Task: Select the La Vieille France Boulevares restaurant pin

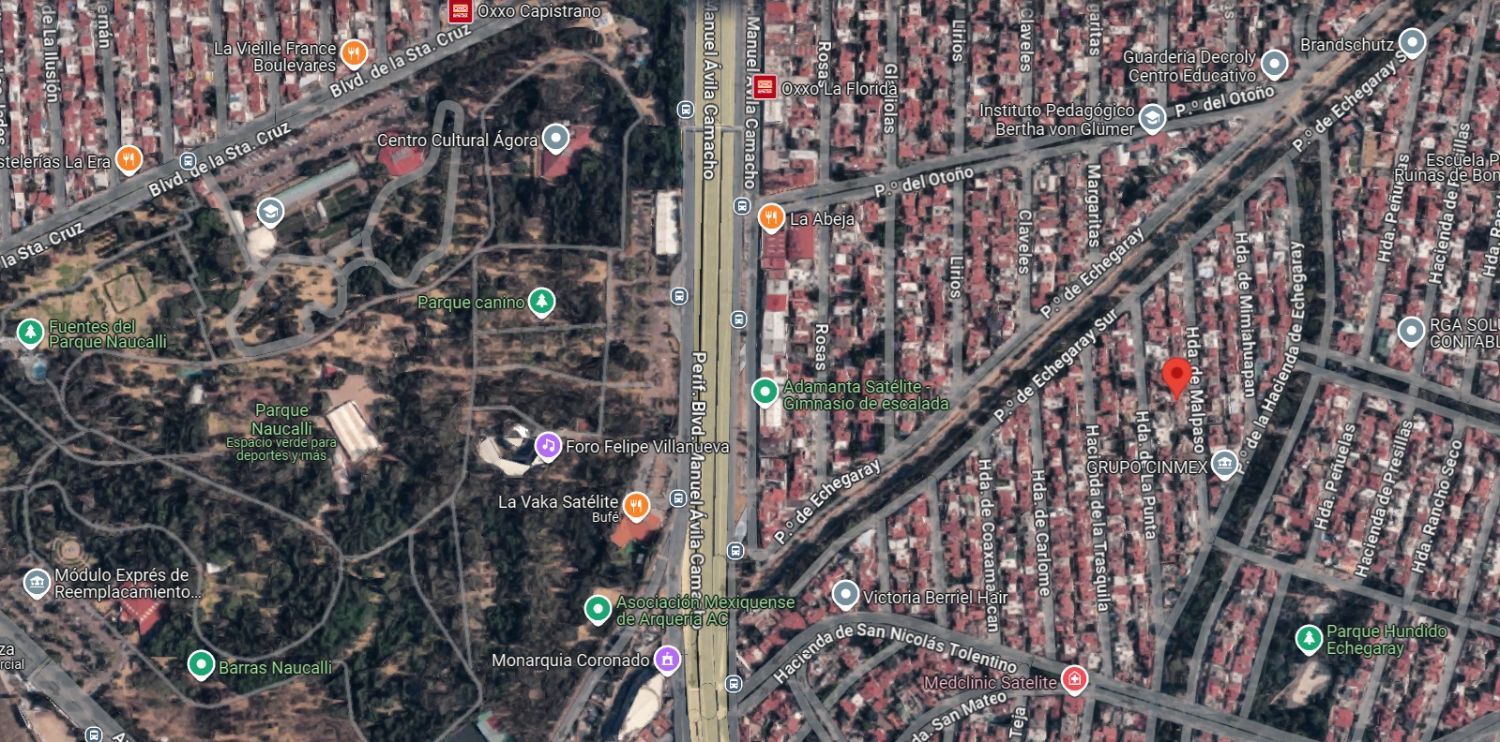Action: coord(352,53)
